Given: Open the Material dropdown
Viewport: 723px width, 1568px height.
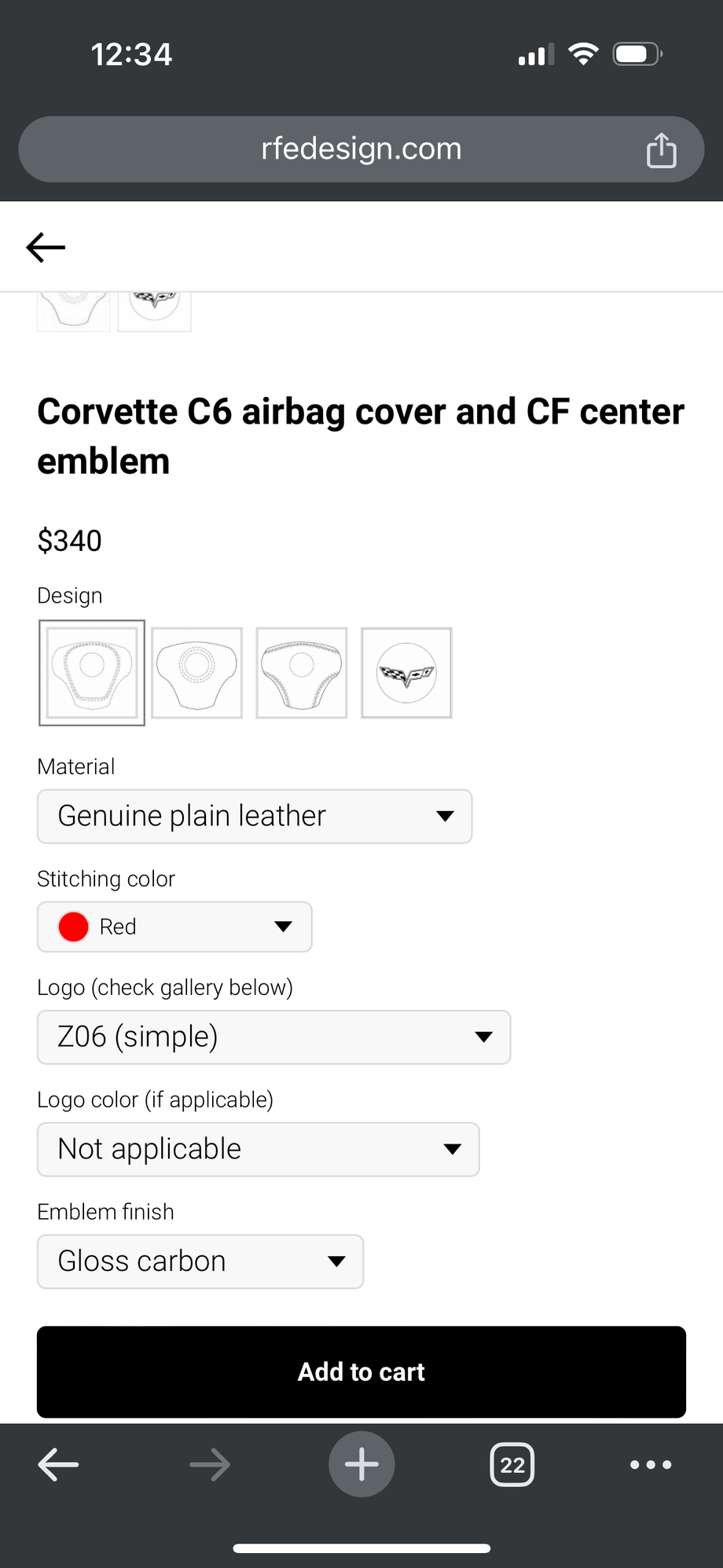Looking at the screenshot, I should [255, 817].
